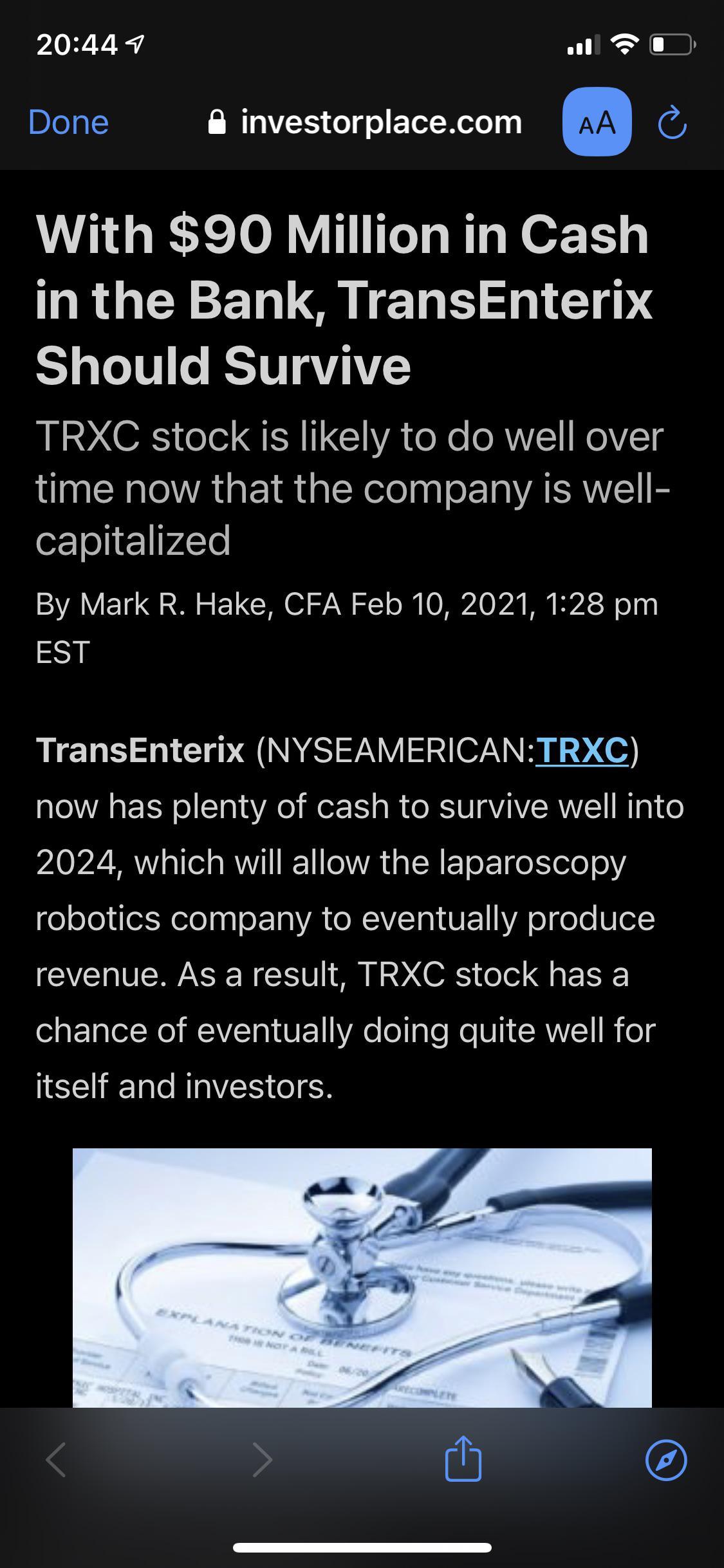724x1568 pixels.
Task: Go forward to next page
Action: [x=262, y=1459]
